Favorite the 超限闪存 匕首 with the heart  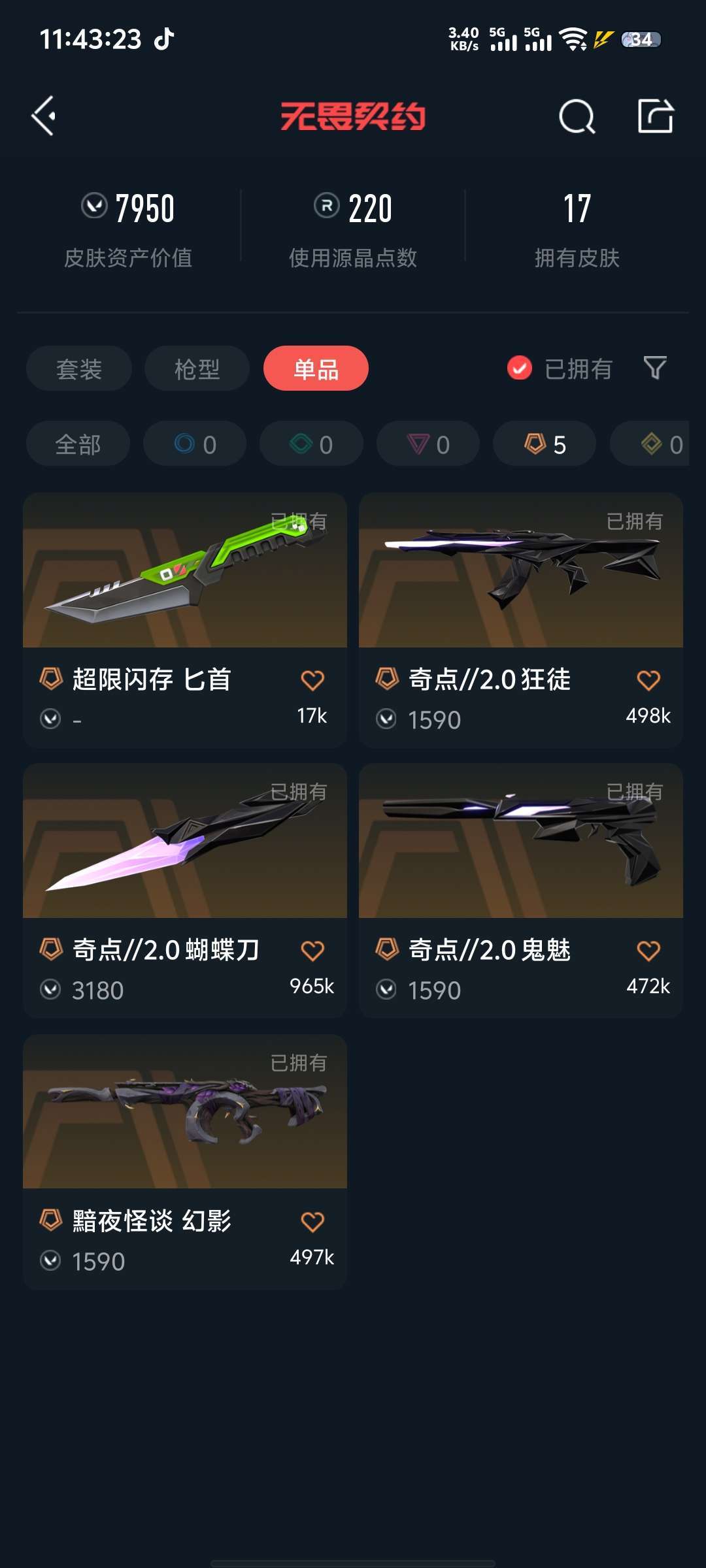pyautogui.click(x=312, y=680)
